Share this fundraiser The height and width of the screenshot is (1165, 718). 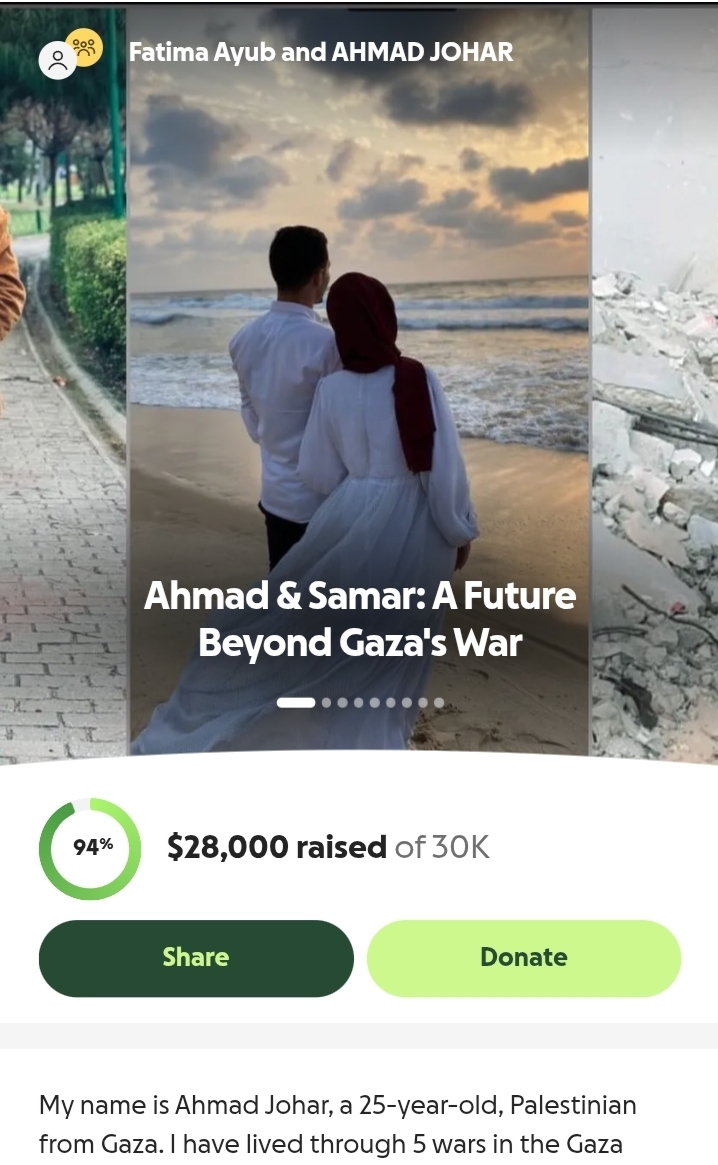coord(196,957)
